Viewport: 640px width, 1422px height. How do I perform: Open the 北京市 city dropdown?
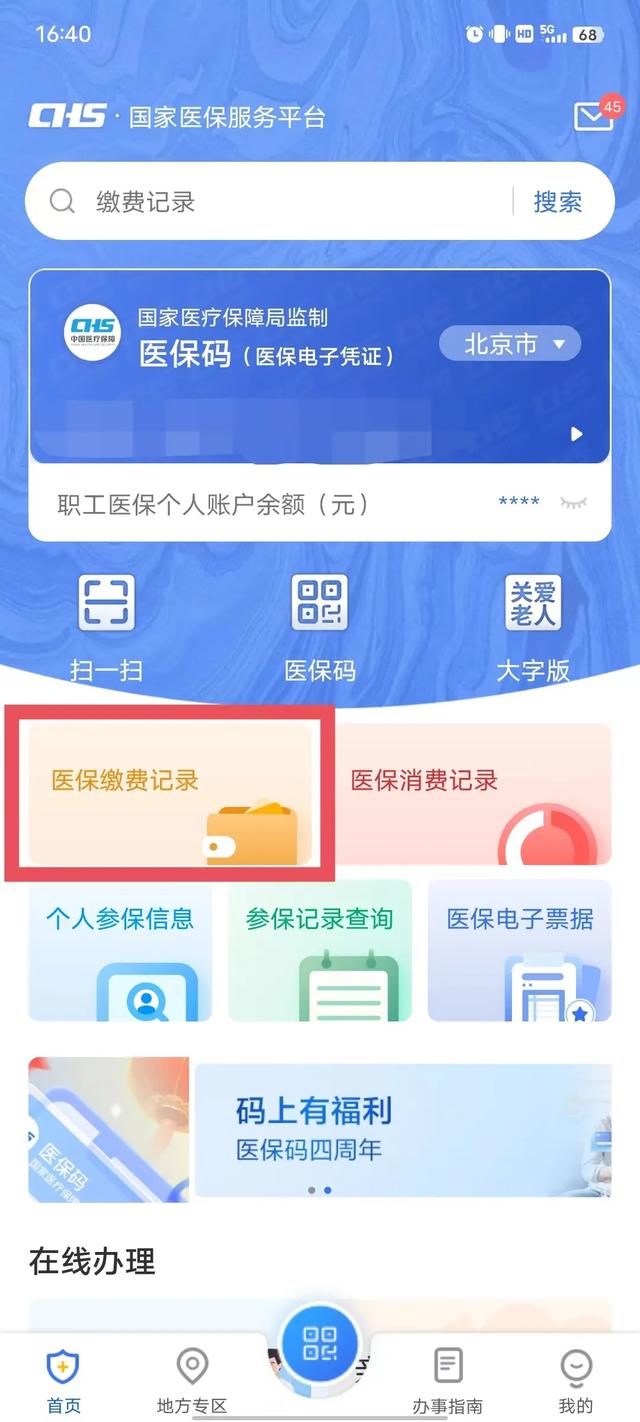[x=510, y=345]
